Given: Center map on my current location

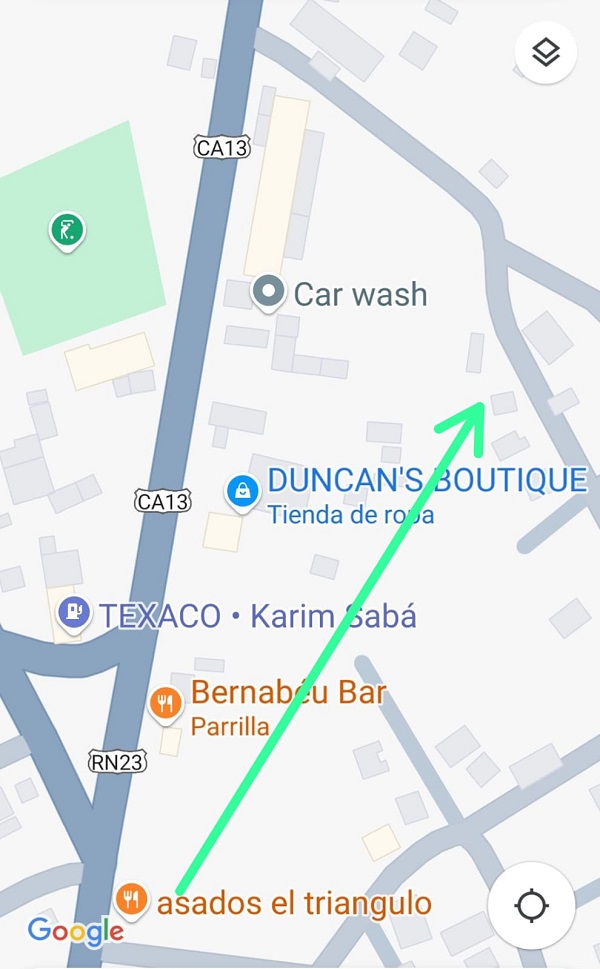Looking at the screenshot, I should [x=531, y=906].
